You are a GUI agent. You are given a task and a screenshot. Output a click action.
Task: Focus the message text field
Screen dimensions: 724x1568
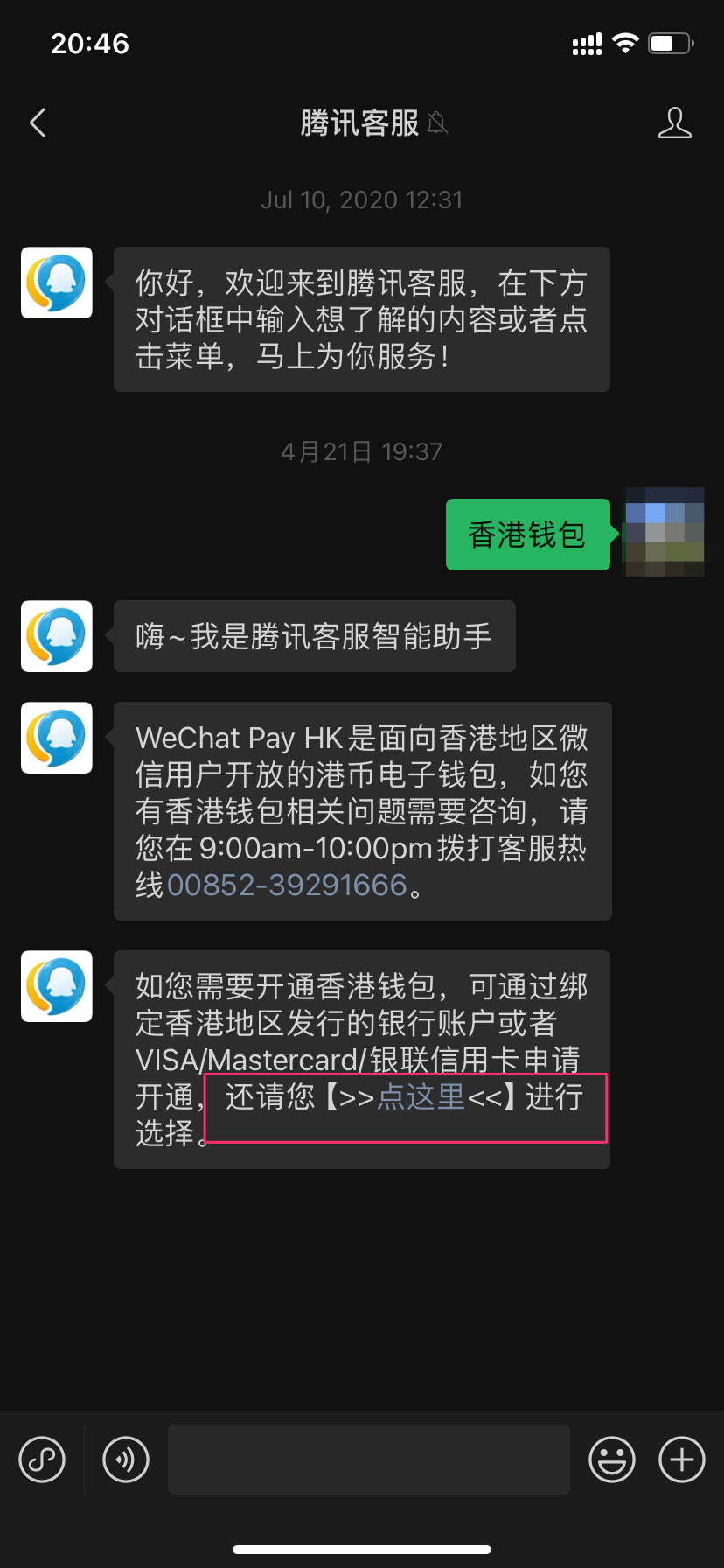368,1459
